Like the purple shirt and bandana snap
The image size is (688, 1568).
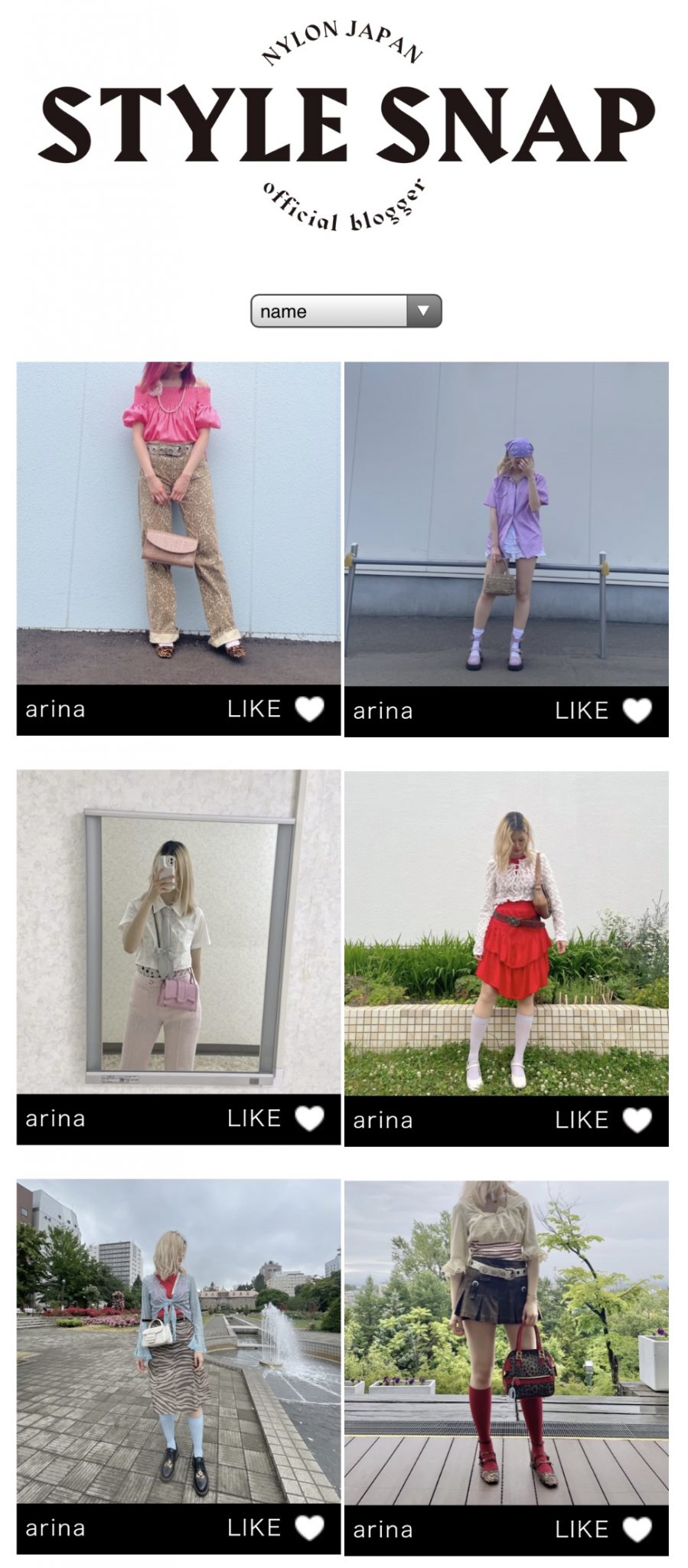[637, 710]
